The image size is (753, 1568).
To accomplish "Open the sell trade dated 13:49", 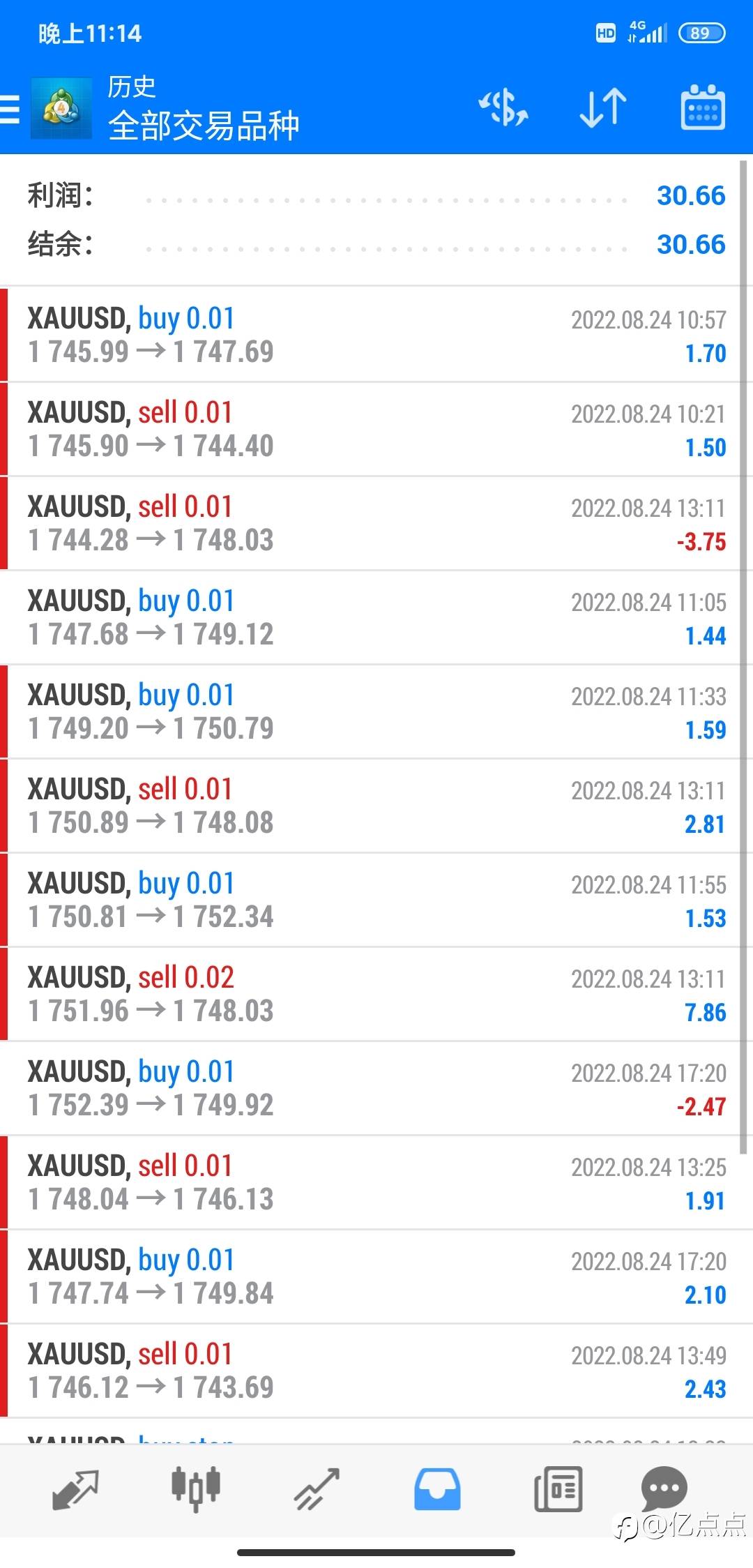I will tap(376, 1371).
